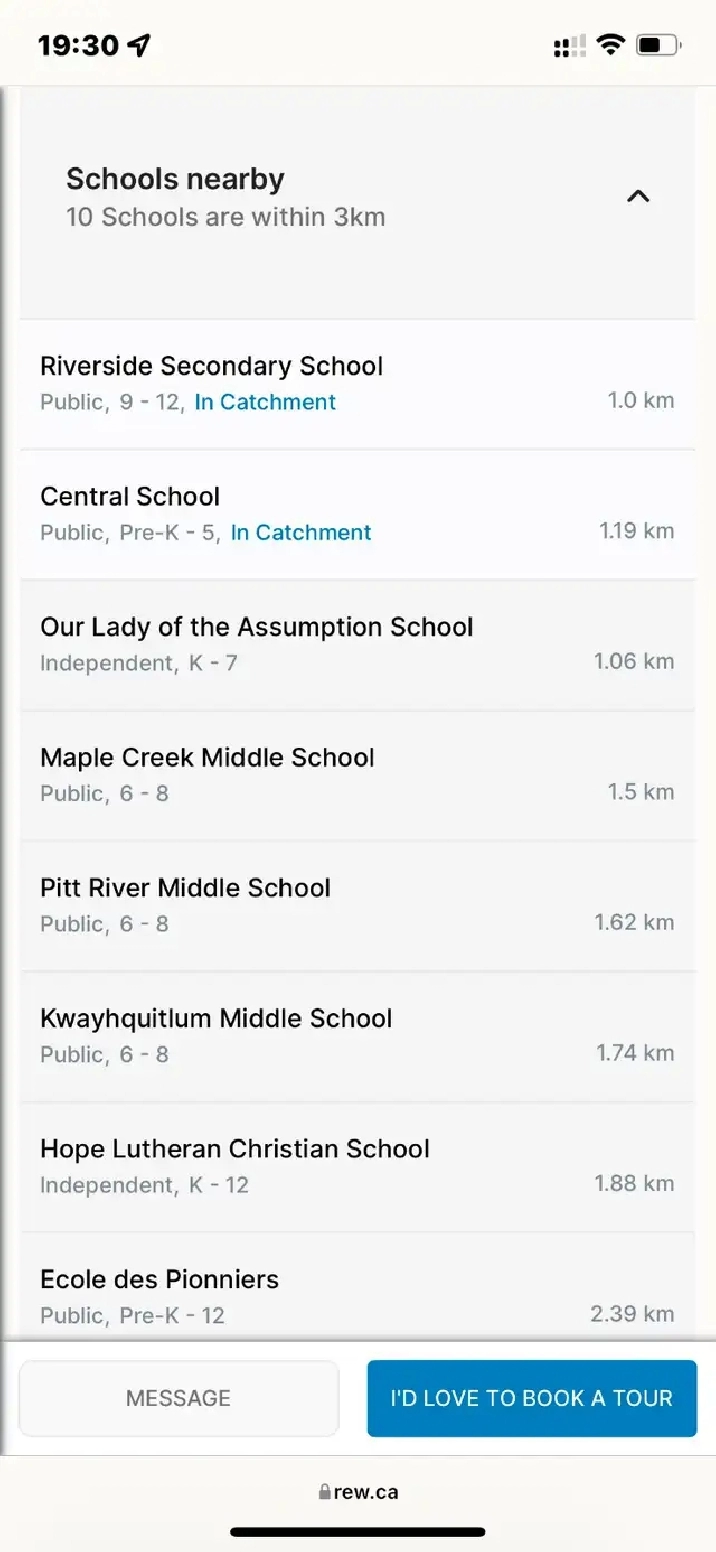Select Hope Lutheran Christian School

point(357,1167)
